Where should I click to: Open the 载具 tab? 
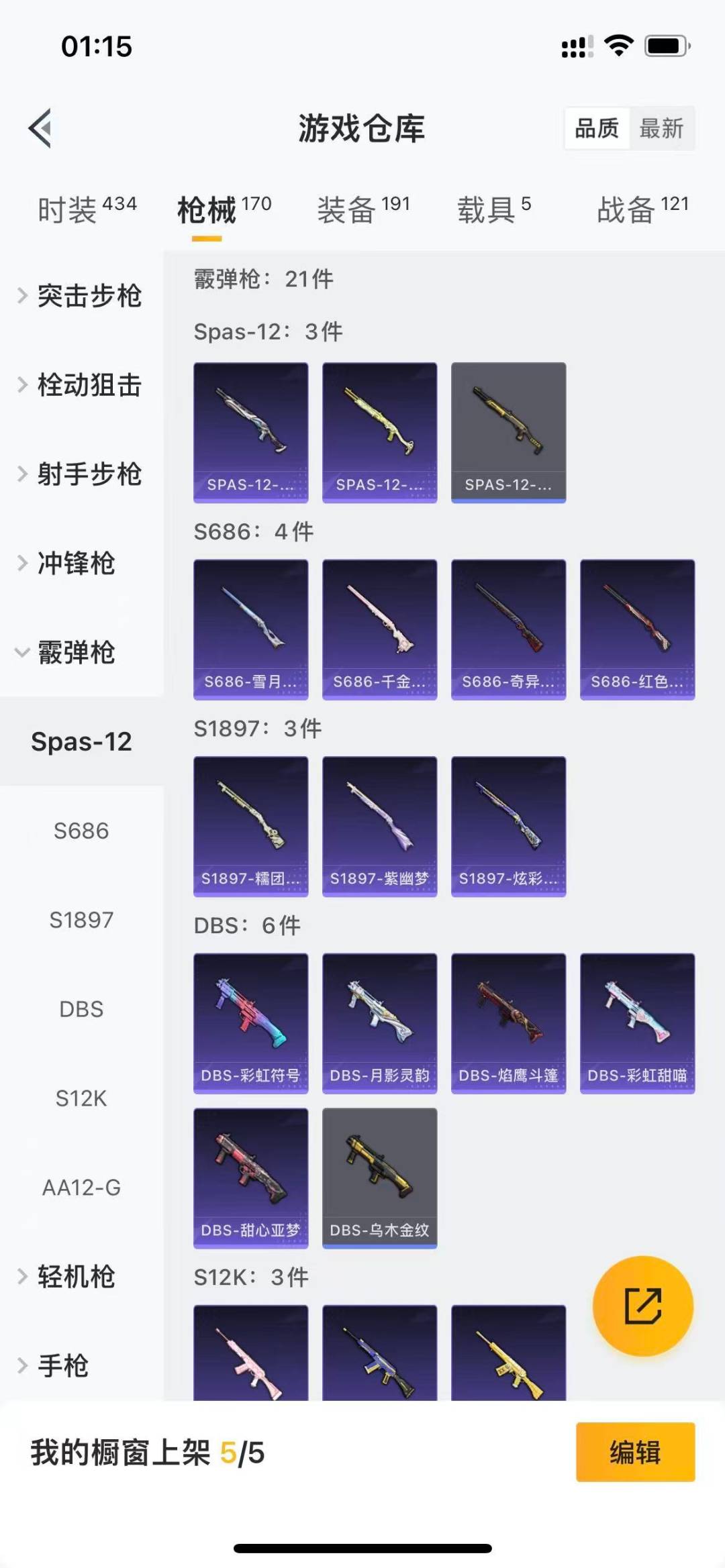coord(493,209)
